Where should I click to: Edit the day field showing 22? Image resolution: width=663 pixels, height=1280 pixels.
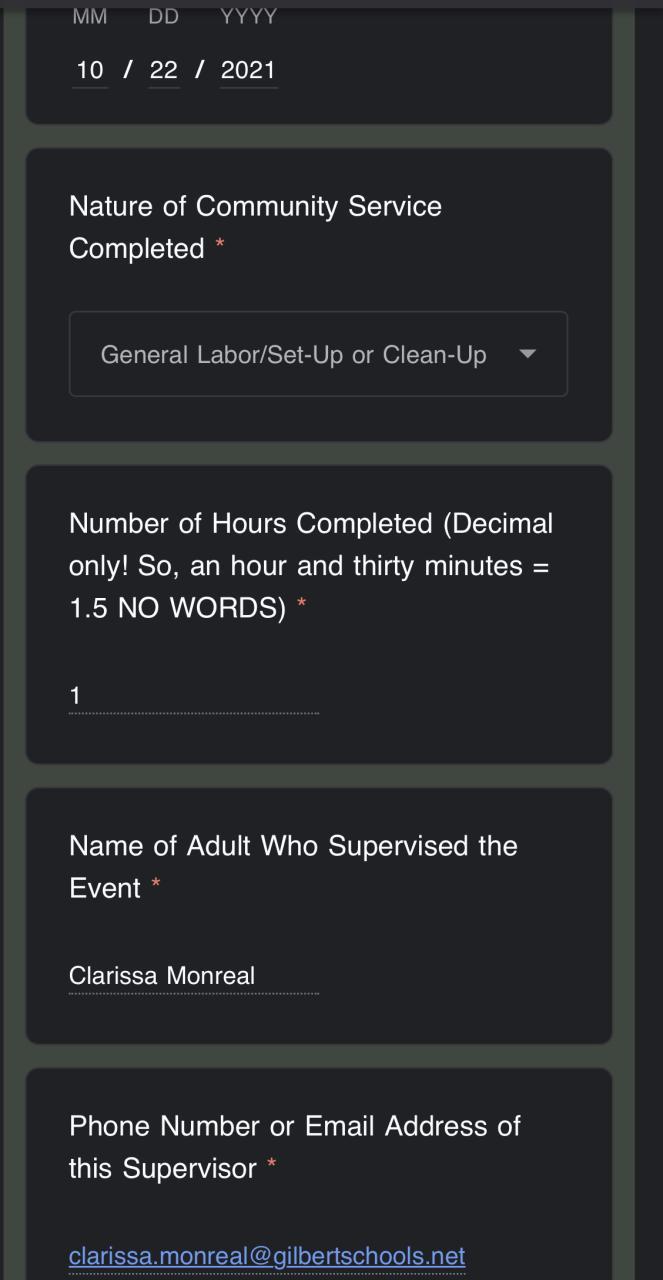[163, 70]
